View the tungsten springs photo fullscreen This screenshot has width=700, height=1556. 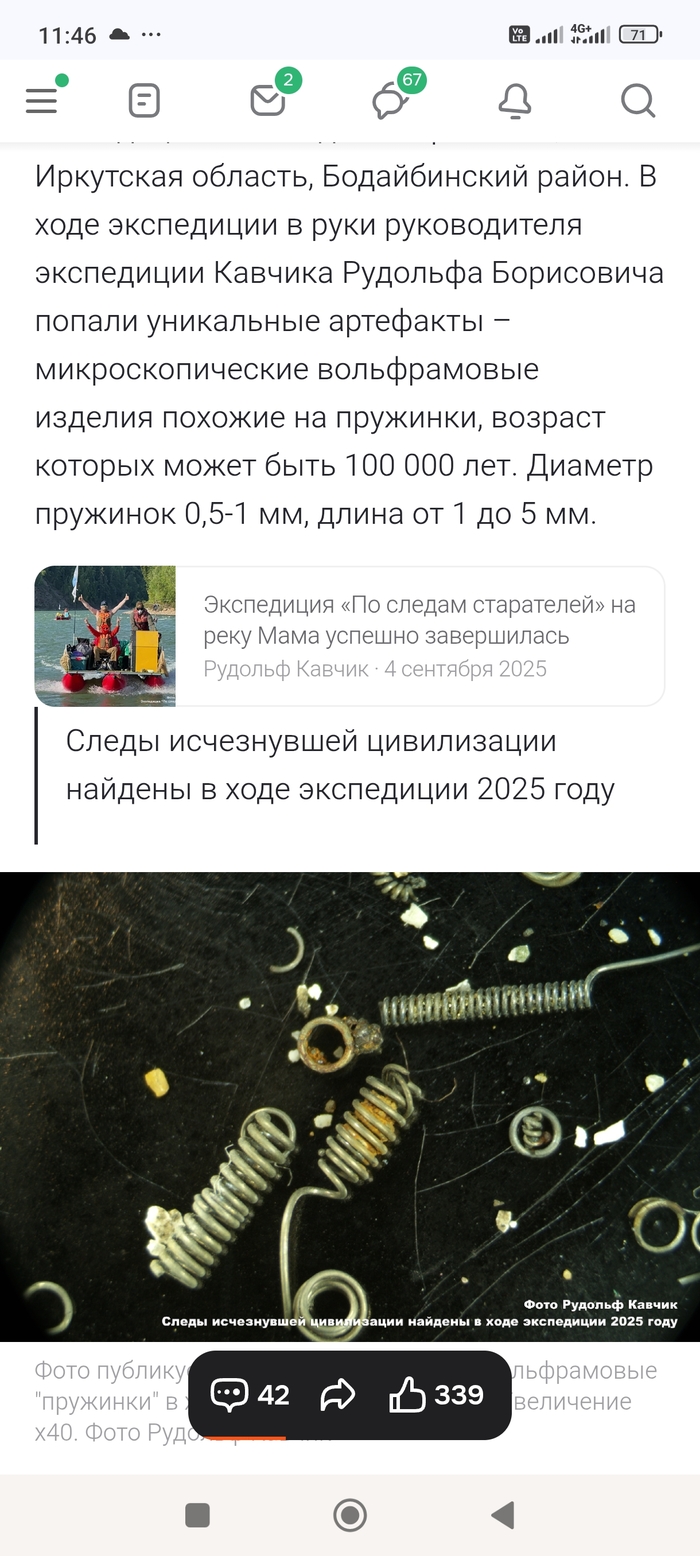[350, 1106]
